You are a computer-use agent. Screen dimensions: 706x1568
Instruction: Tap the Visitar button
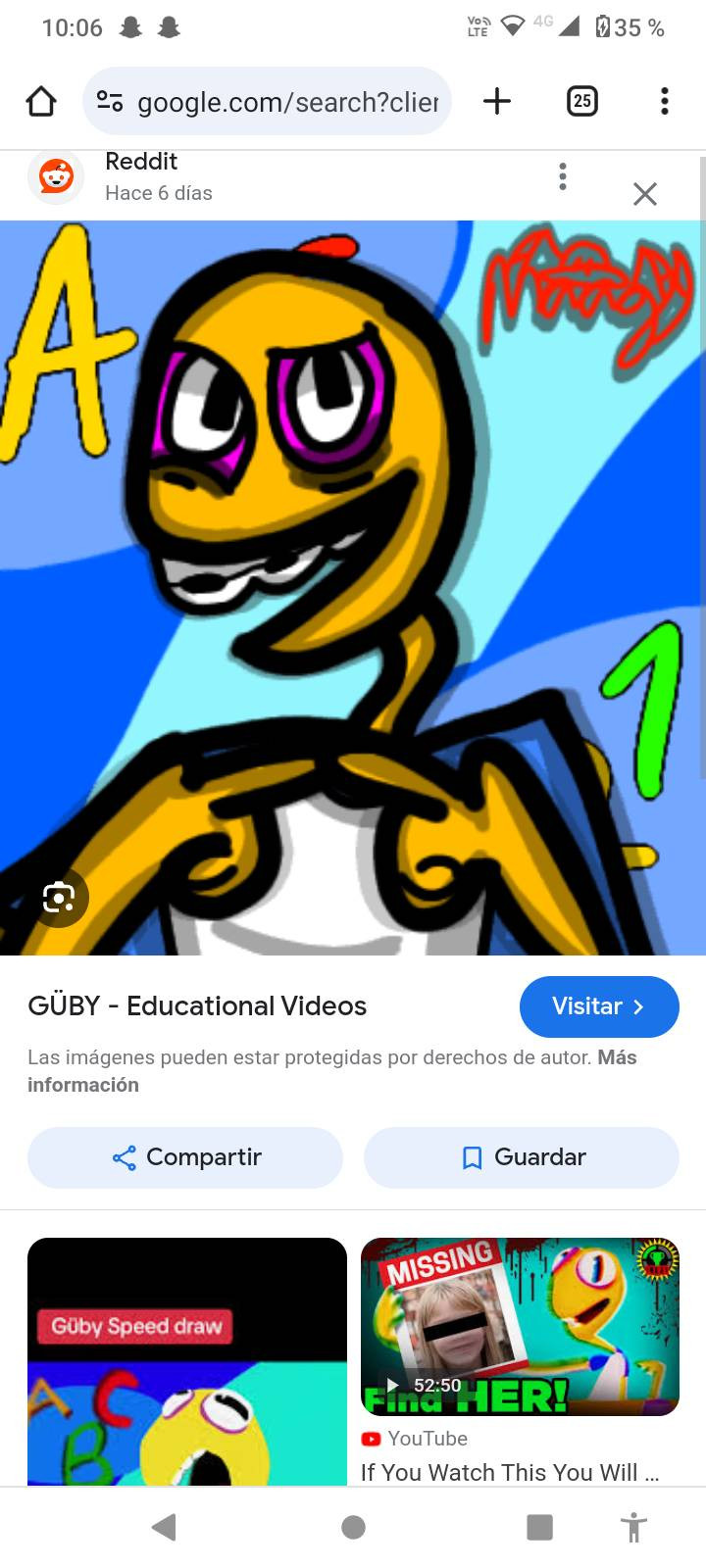(x=598, y=1006)
